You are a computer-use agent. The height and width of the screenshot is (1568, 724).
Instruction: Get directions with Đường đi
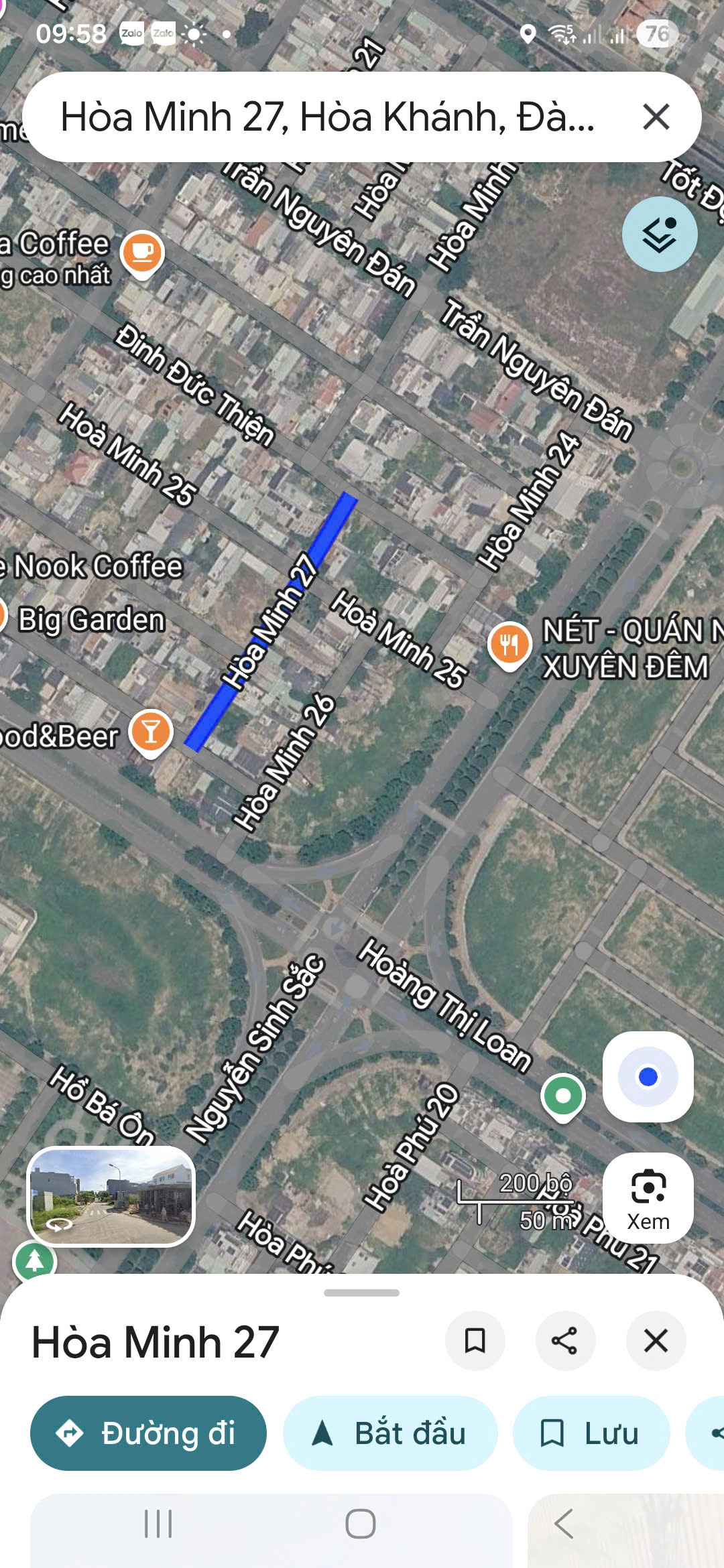(148, 1433)
